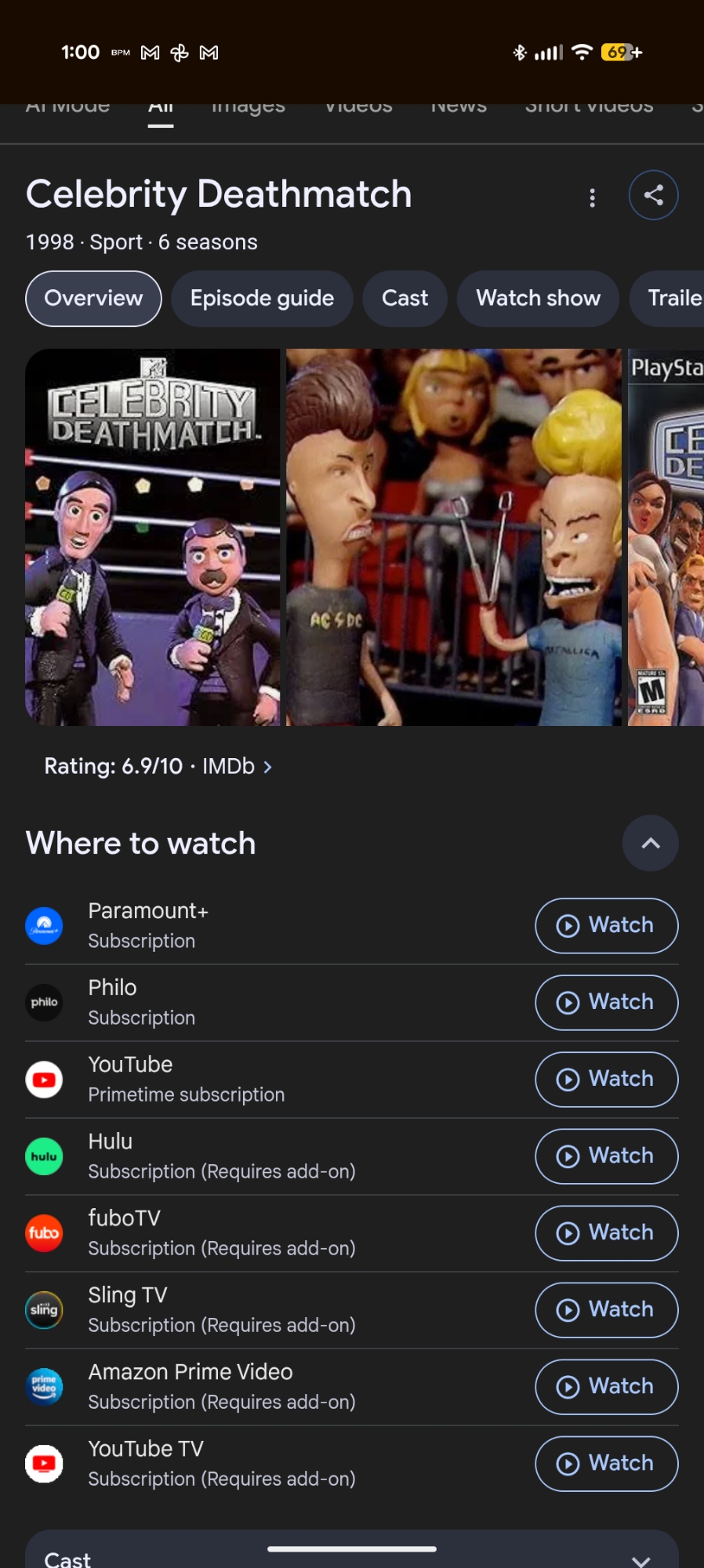This screenshot has width=704, height=1568.
Task: Watch on Paramount+
Action: coord(606,926)
